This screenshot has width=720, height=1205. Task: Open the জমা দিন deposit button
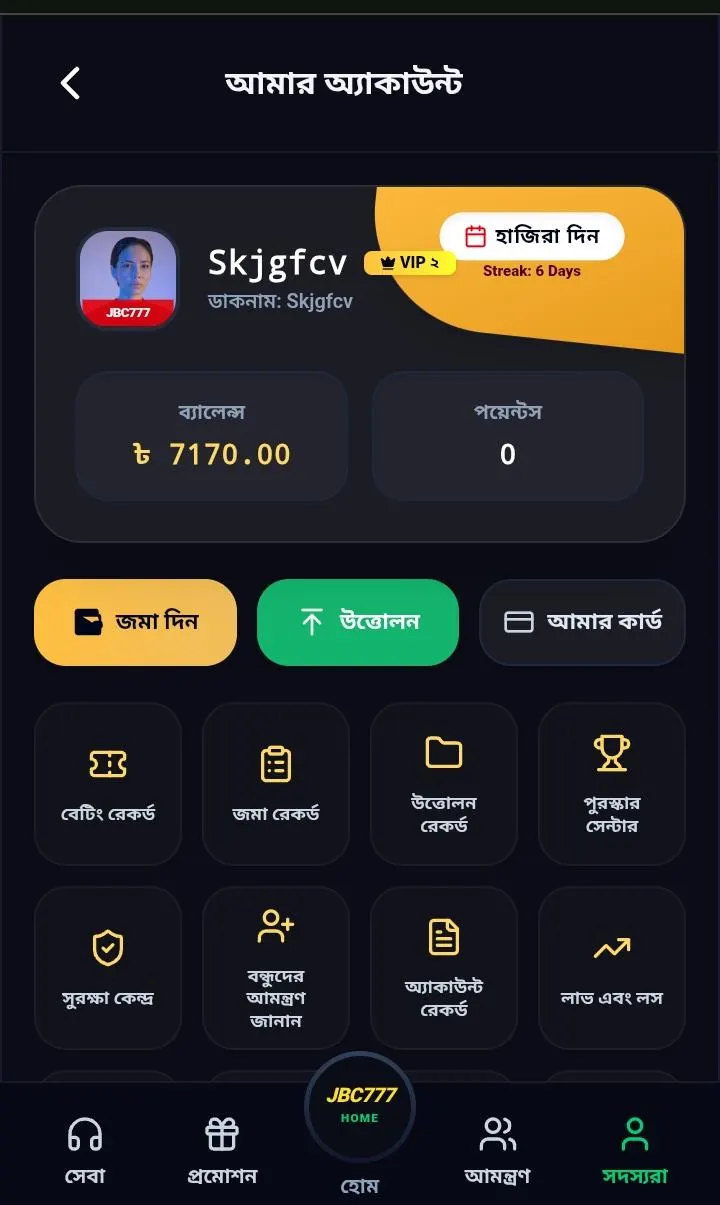click(x=136, y=622)
